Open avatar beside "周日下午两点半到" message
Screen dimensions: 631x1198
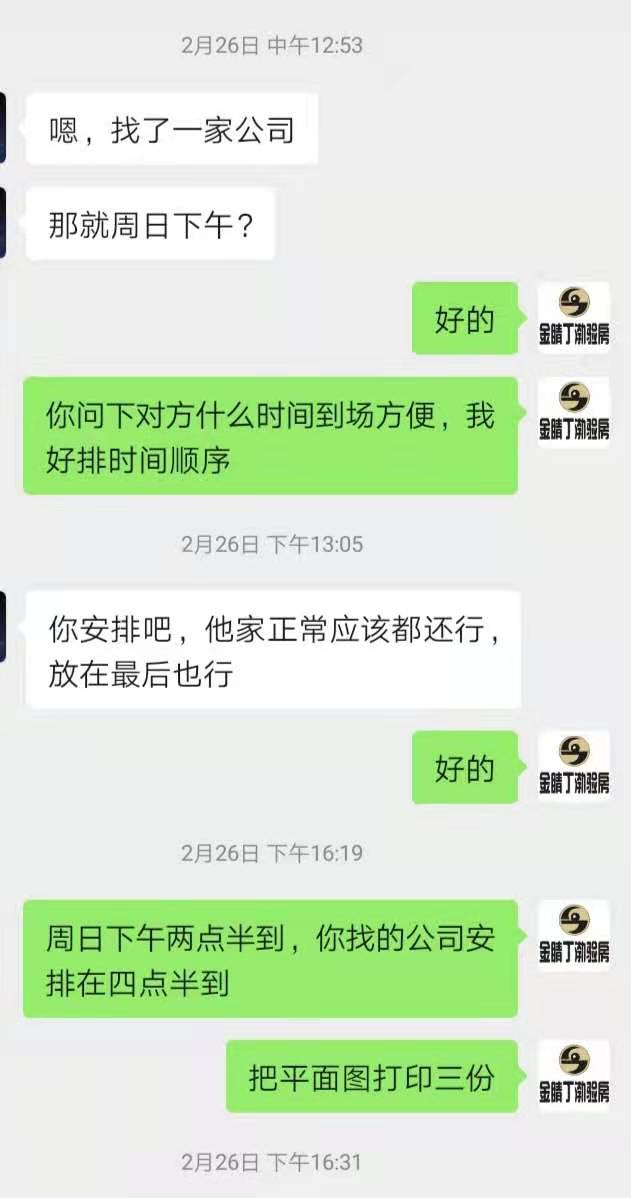pyautogui.click(x=574, y=935)
